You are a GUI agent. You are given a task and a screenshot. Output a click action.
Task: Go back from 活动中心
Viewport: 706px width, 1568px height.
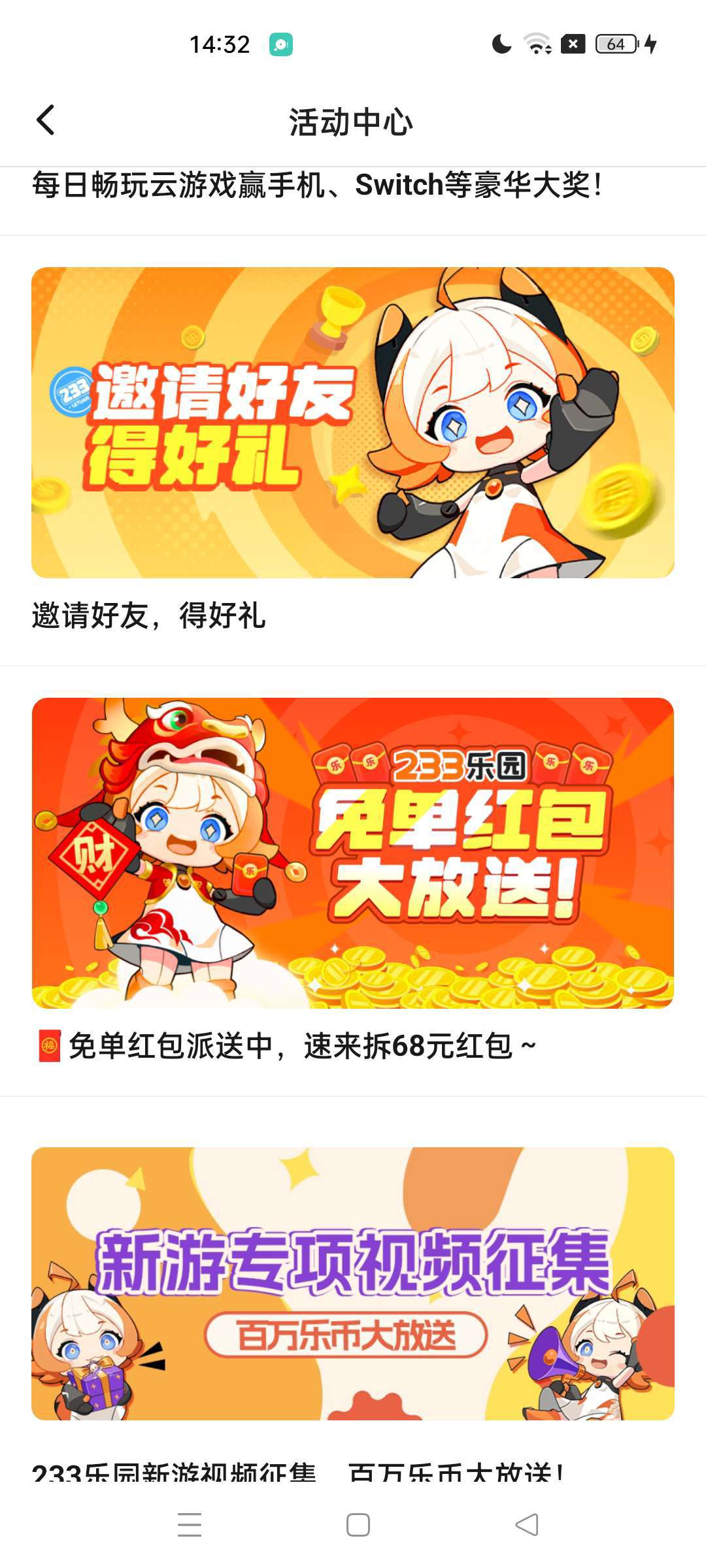(46, 121)
